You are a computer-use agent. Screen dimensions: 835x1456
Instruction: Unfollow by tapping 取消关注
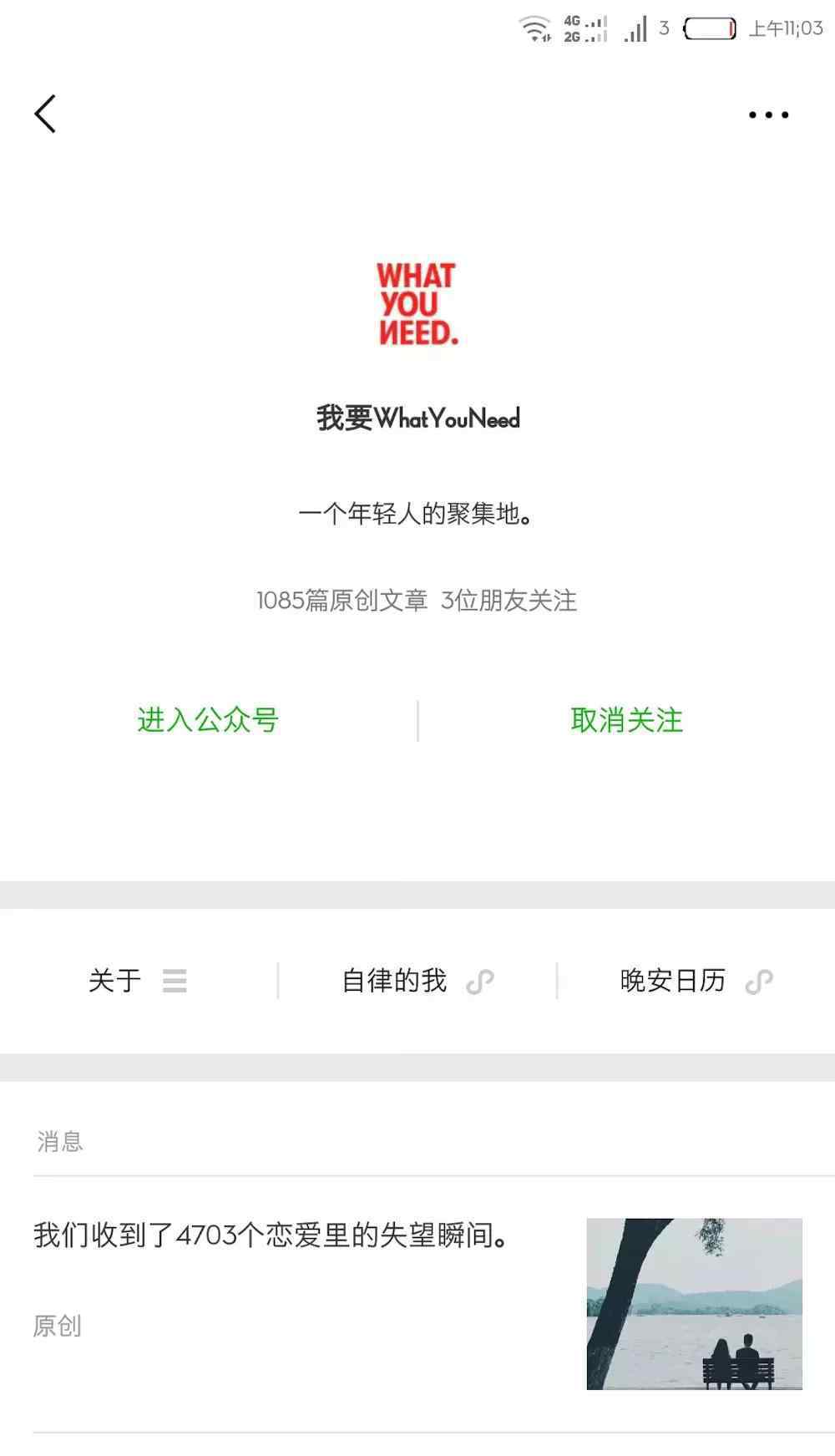coord(626,720)
